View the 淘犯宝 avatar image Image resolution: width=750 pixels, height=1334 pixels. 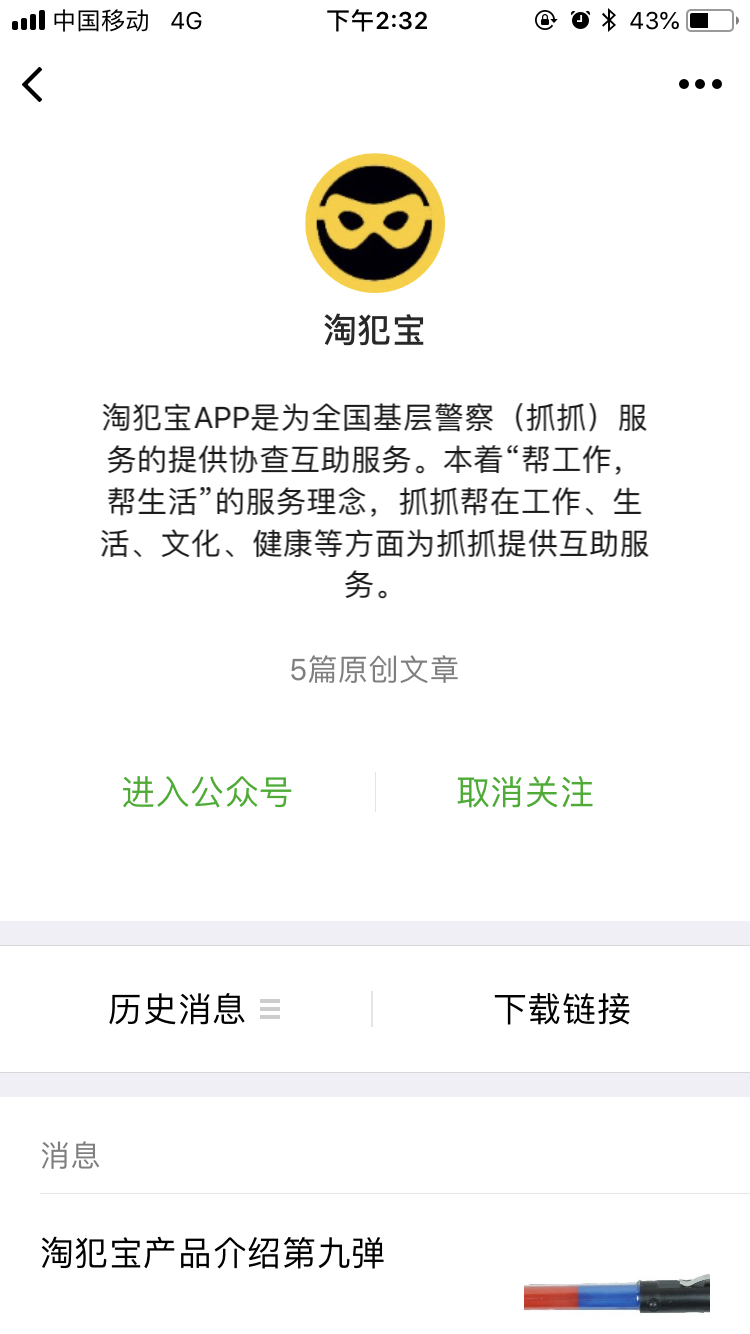pyautogui.click(x=375, y=223)
